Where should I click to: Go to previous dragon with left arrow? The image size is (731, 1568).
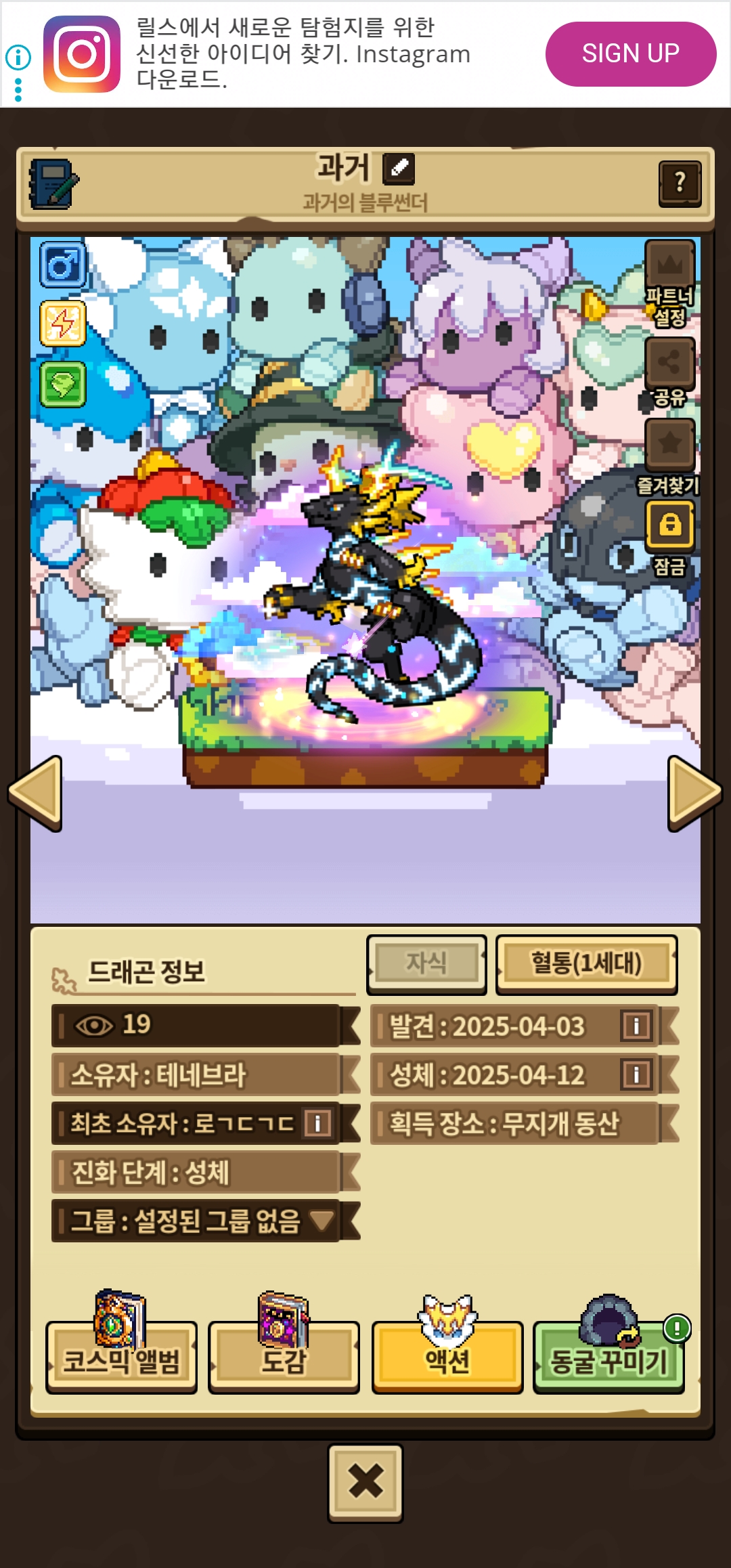pyautogui.click(x=35, y=792)
